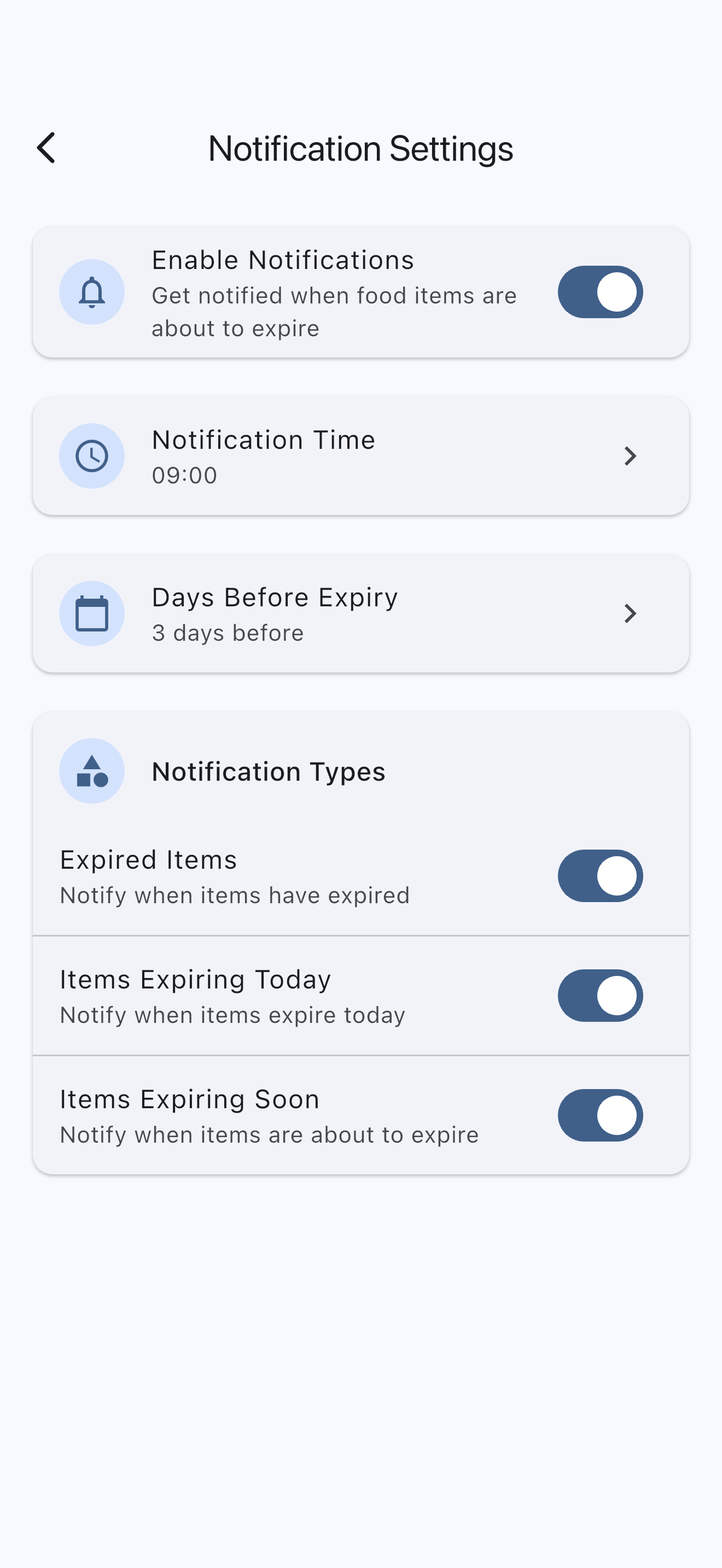Expand Days Before Expiry options with the chevron

(x=631, y=613)
